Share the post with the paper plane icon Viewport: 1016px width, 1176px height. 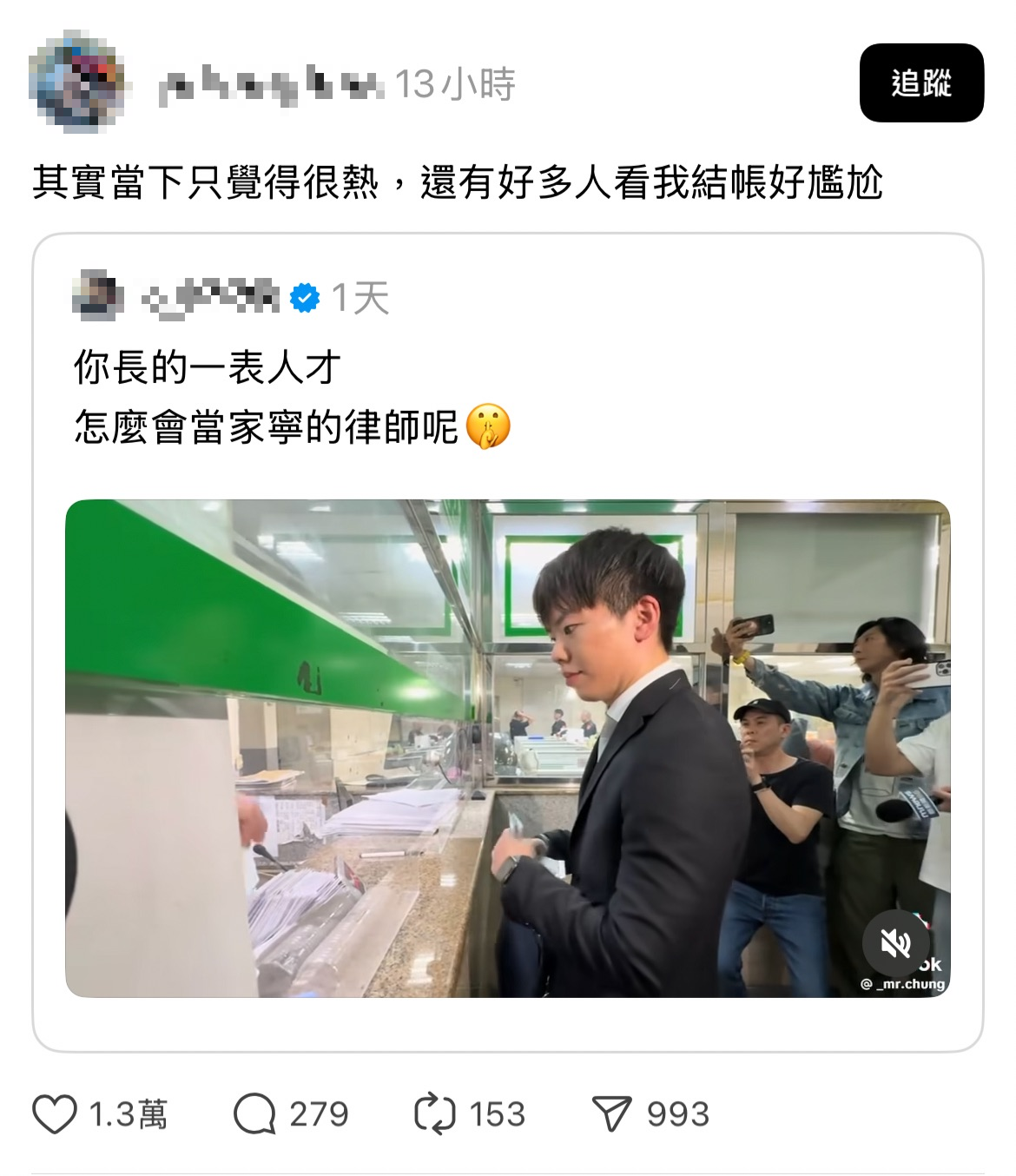coord(611,1114)
